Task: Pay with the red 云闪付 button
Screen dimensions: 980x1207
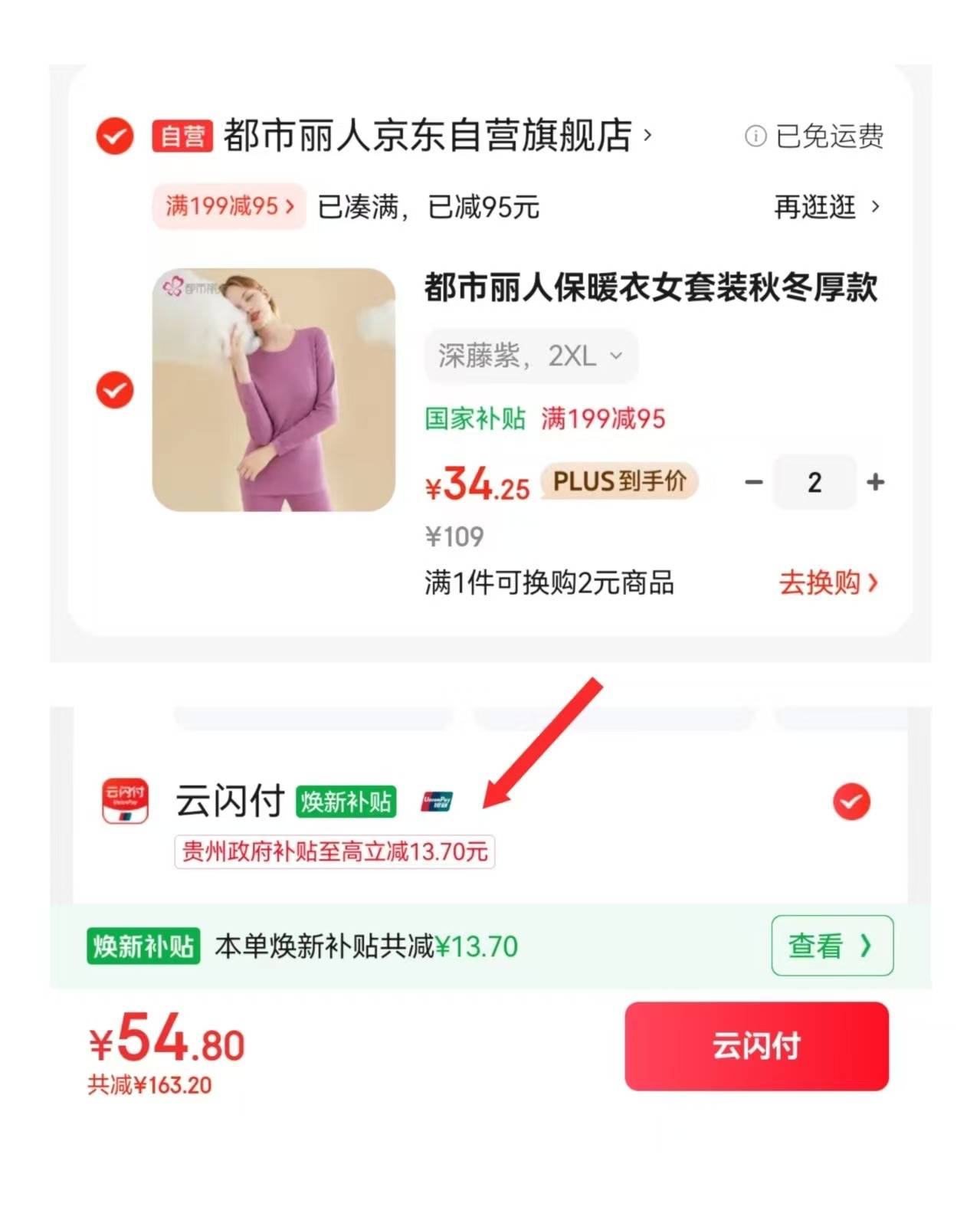Action: 756,1046
